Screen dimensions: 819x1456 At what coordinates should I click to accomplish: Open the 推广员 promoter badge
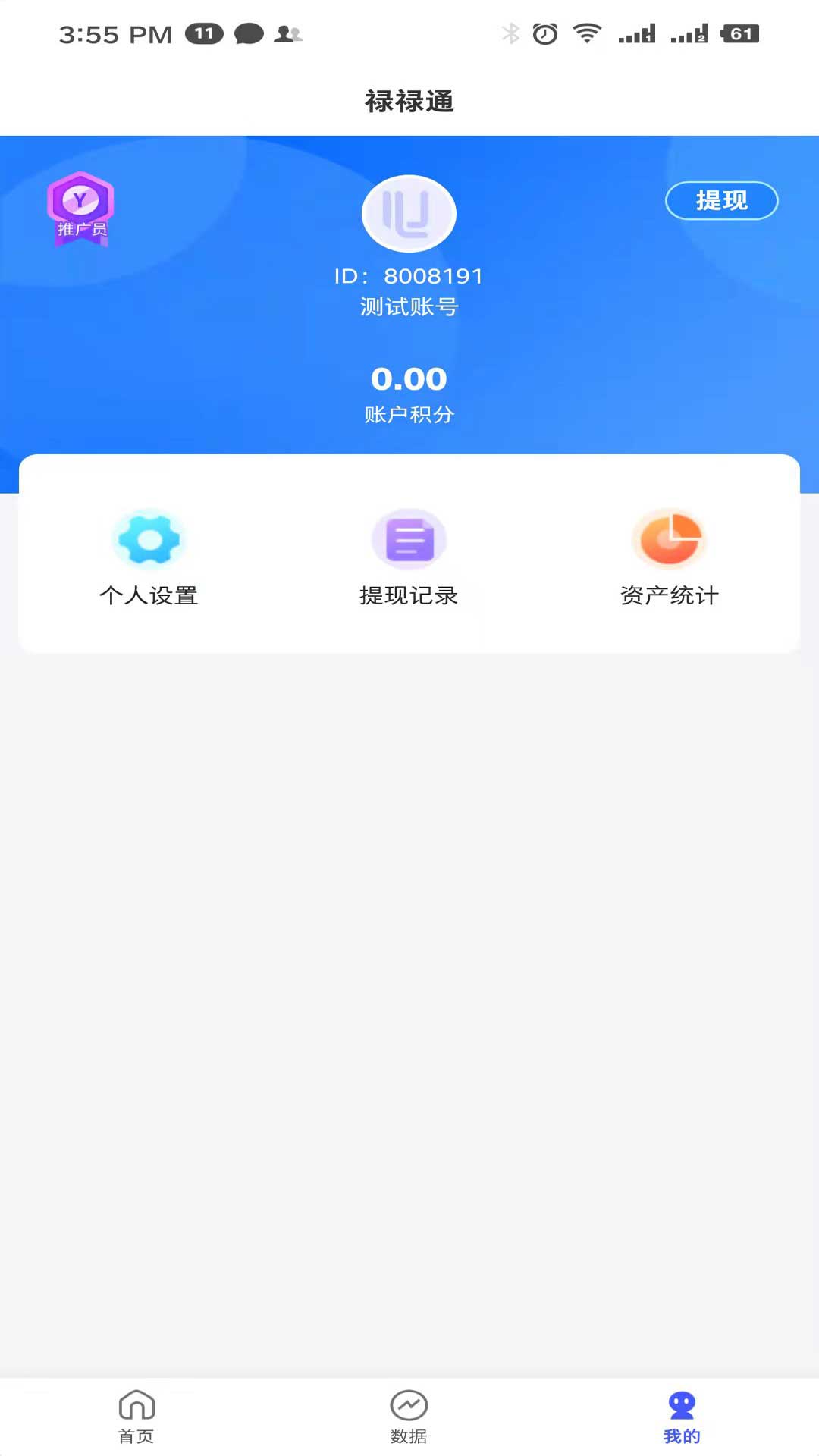point(80,209)
